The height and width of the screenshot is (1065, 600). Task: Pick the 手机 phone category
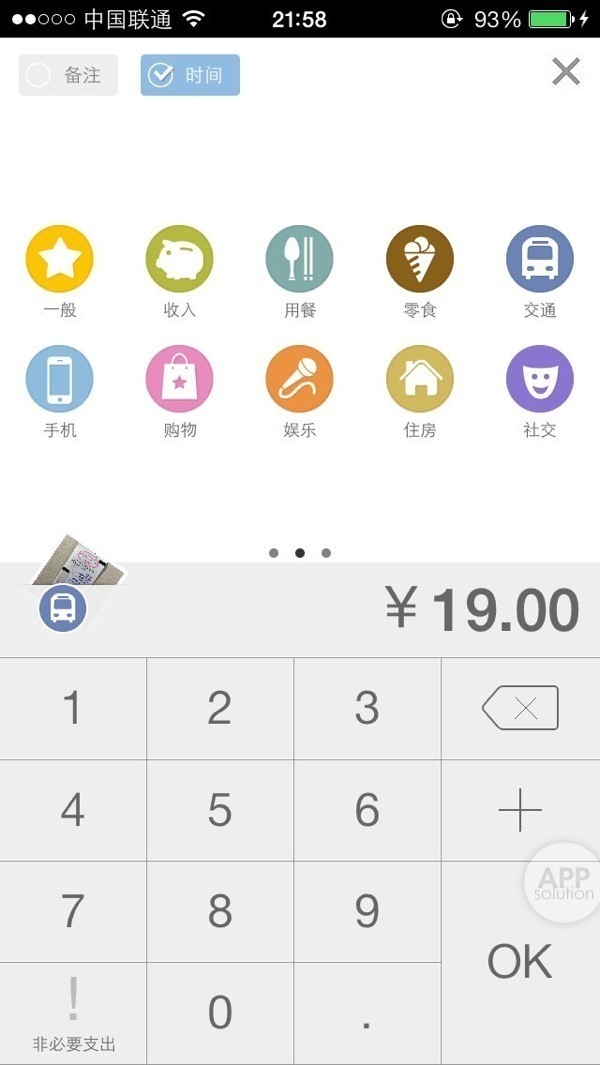tap(59, 379)
